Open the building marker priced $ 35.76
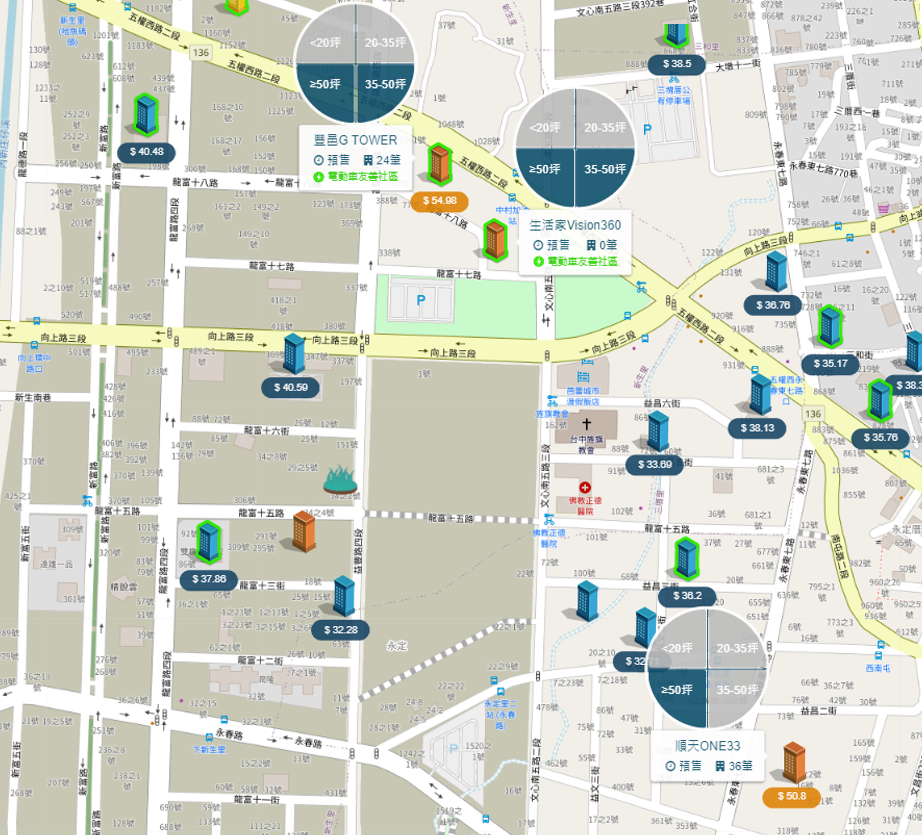922x835 pixels. click(x=879, y=402)
